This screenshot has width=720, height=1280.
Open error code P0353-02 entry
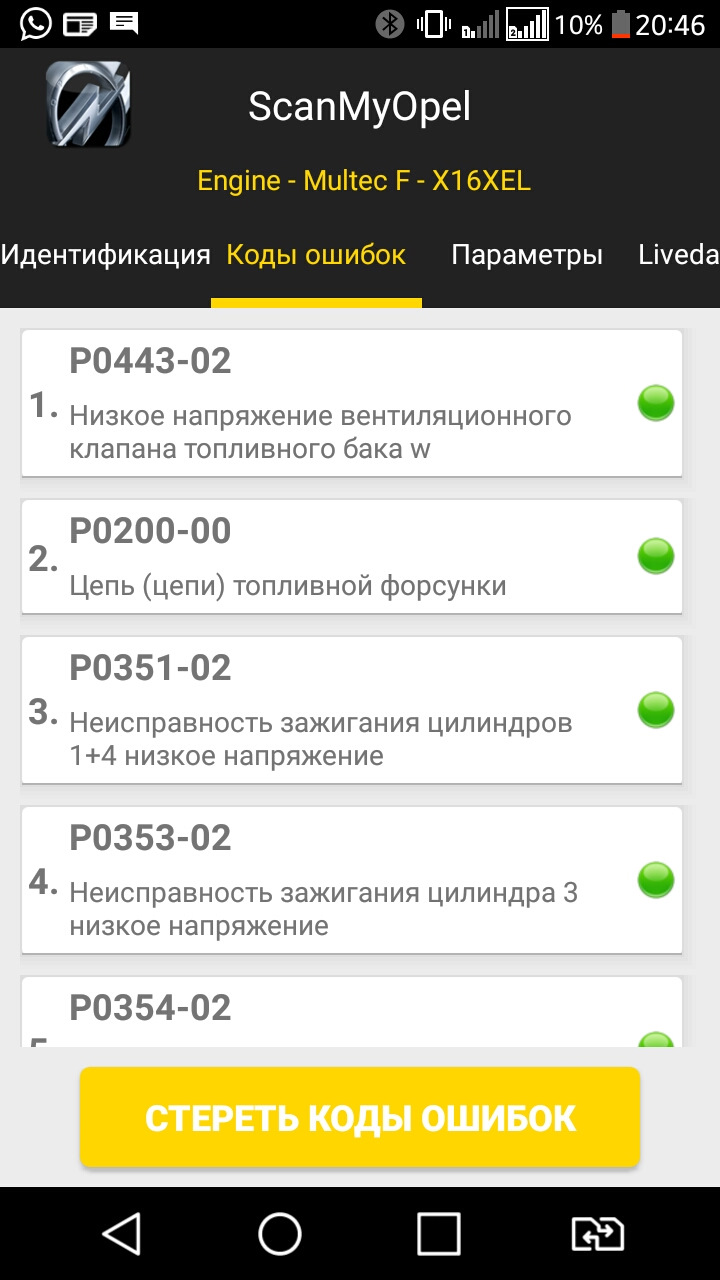click(x=352, y=880)
